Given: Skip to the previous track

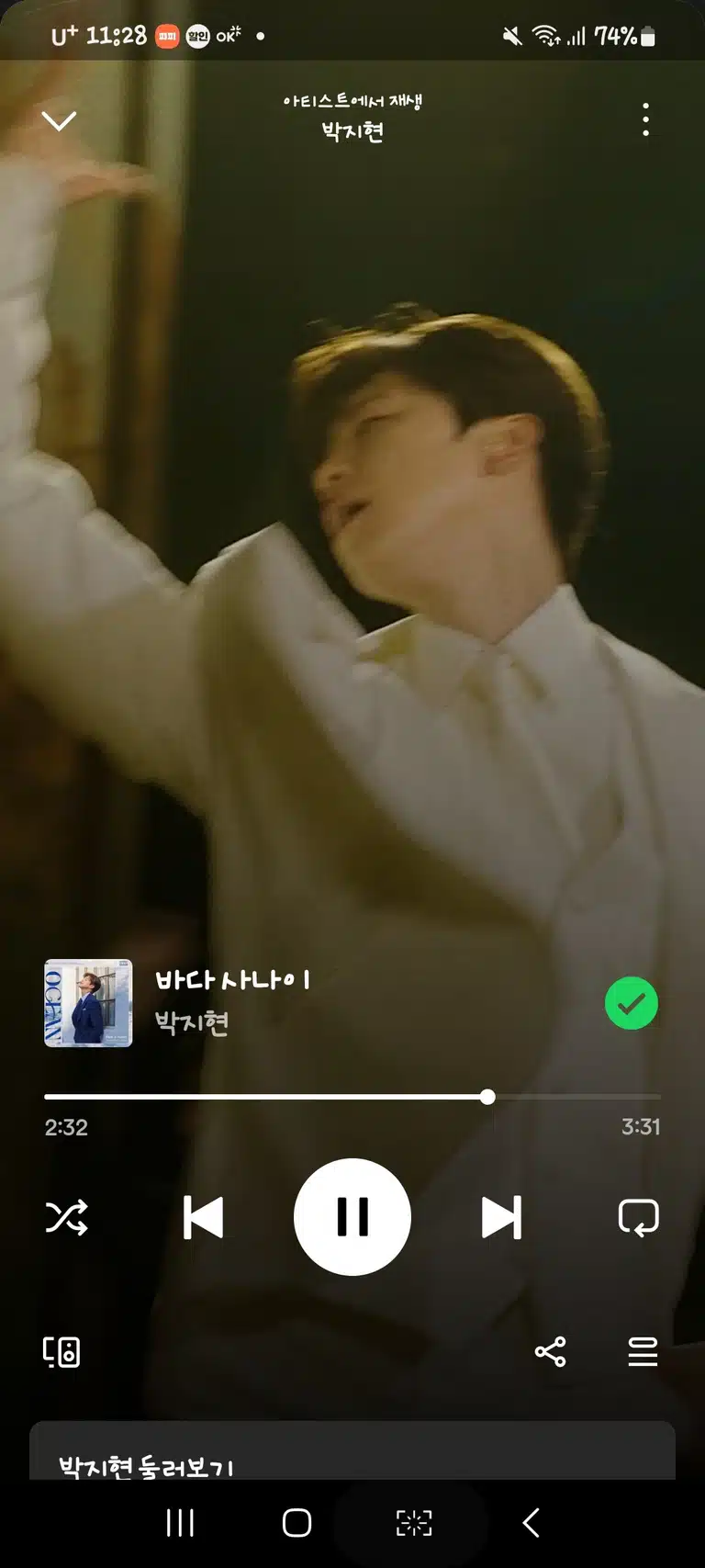Looking at the screenshot, I should point(204,1217).
